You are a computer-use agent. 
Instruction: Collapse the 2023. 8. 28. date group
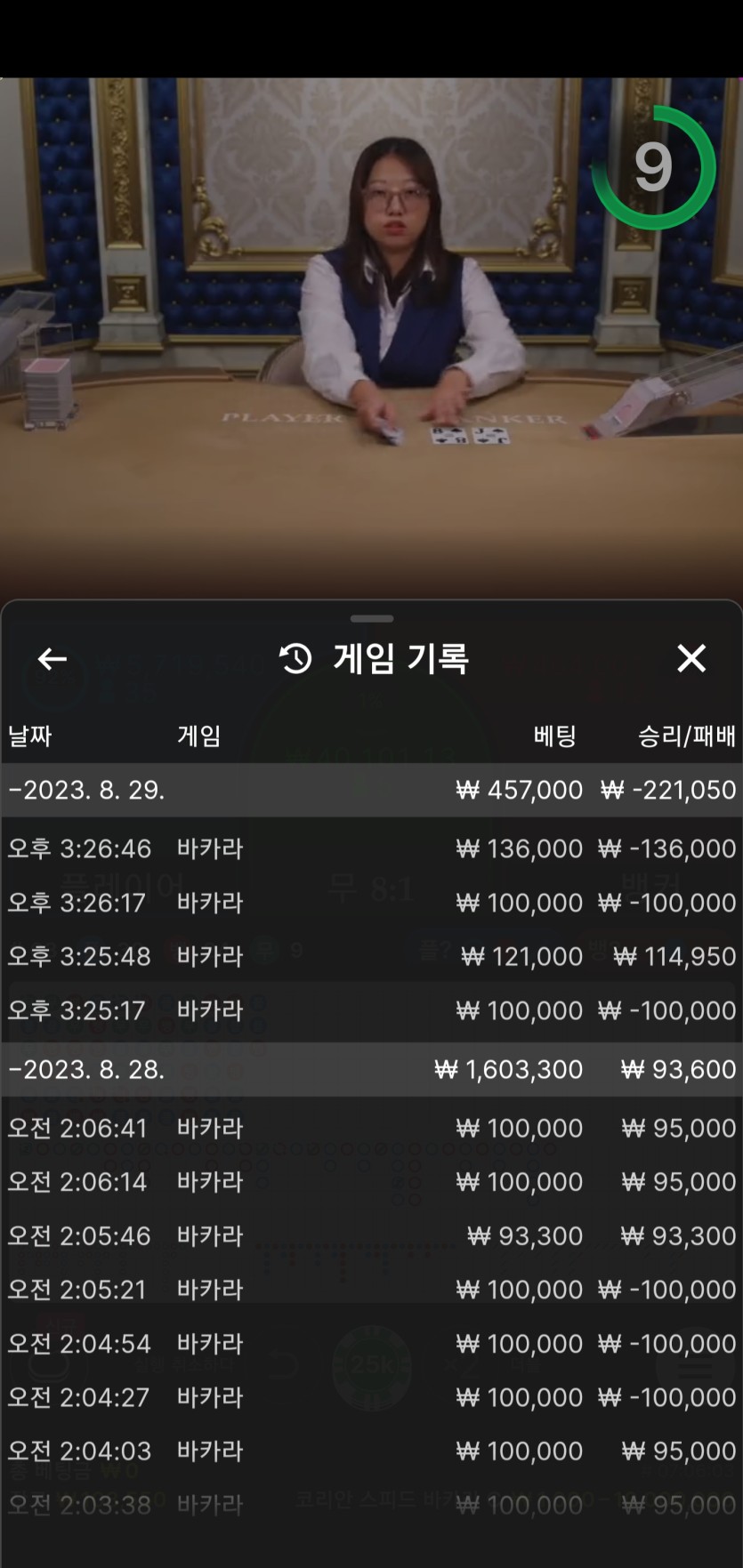[372, 1069]
